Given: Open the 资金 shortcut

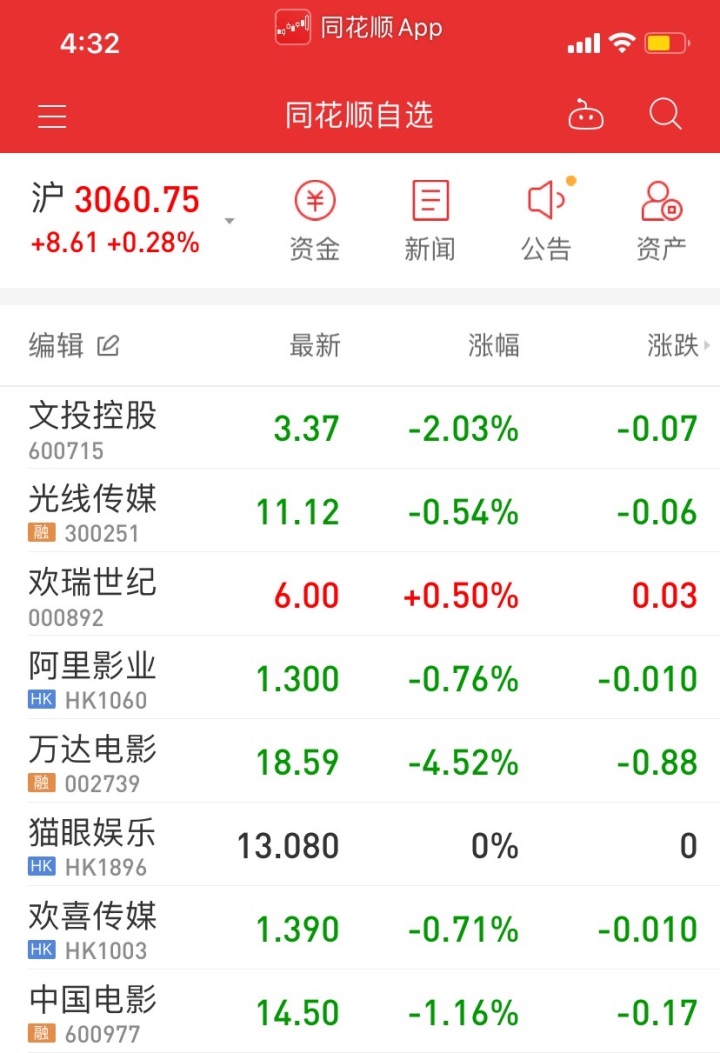Looking at the screenshot, I should [x=315, y=221].
